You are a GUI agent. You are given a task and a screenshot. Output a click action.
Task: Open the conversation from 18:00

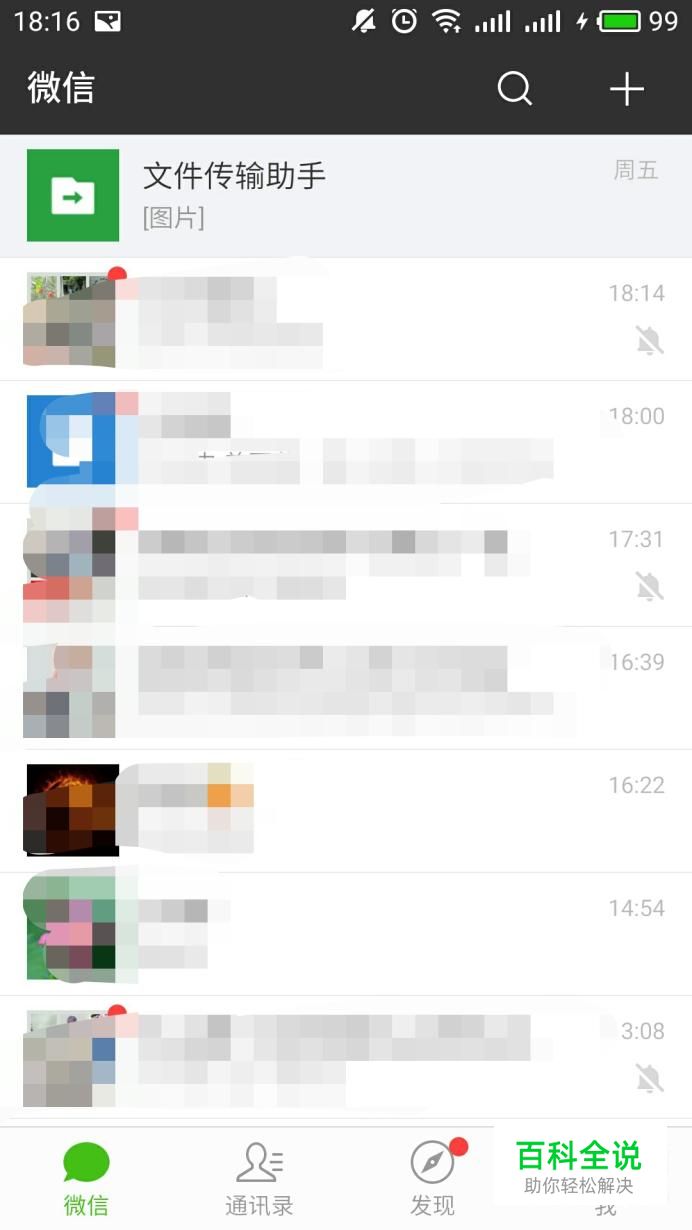346,442
